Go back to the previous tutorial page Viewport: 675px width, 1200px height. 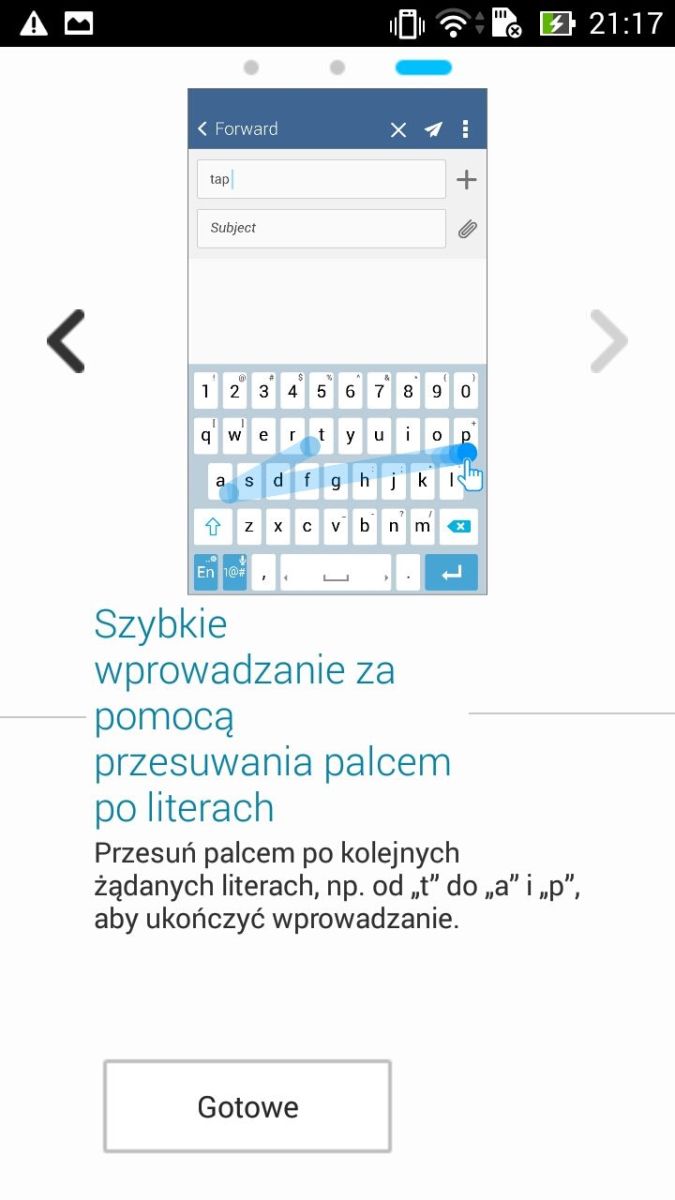coord(66,341)
